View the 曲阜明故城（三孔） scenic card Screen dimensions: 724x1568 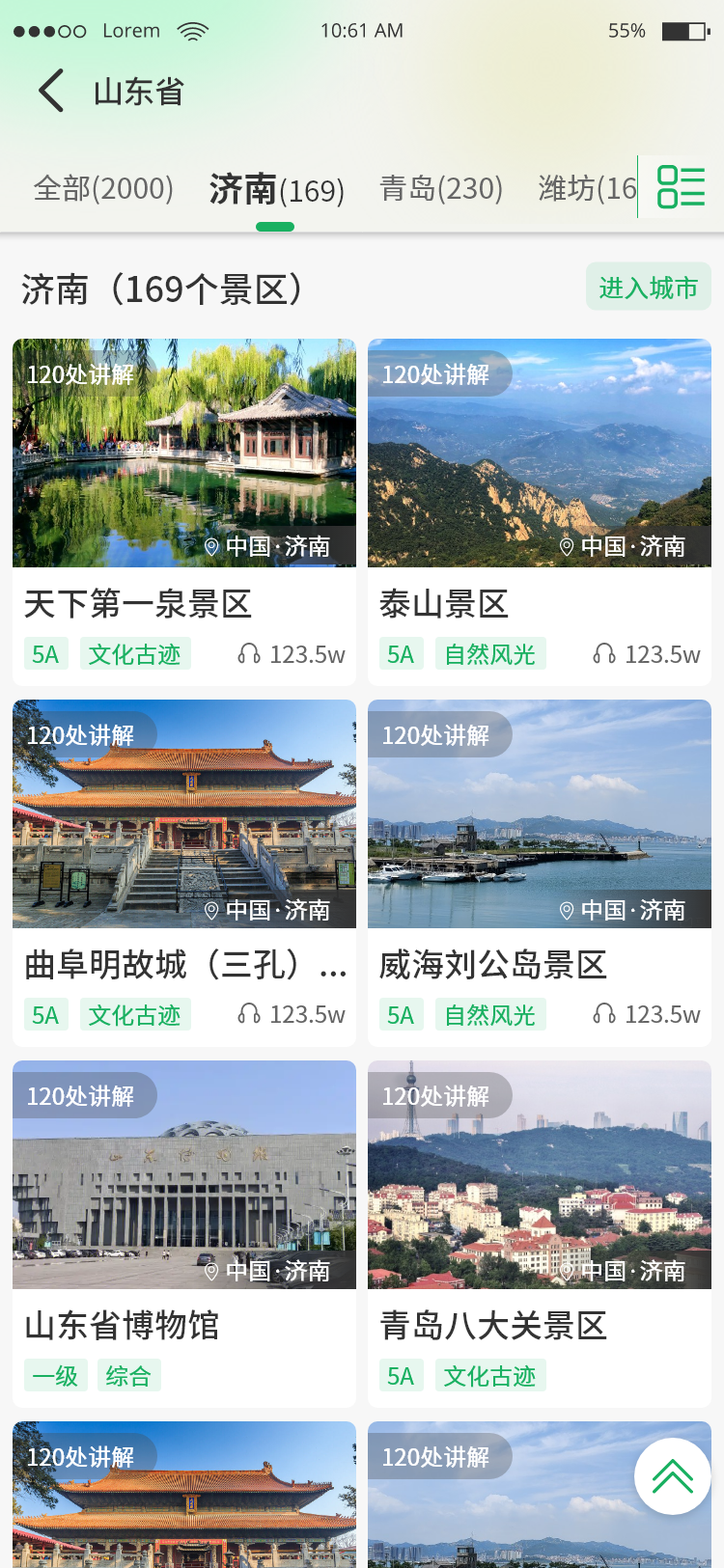(184, 872)
